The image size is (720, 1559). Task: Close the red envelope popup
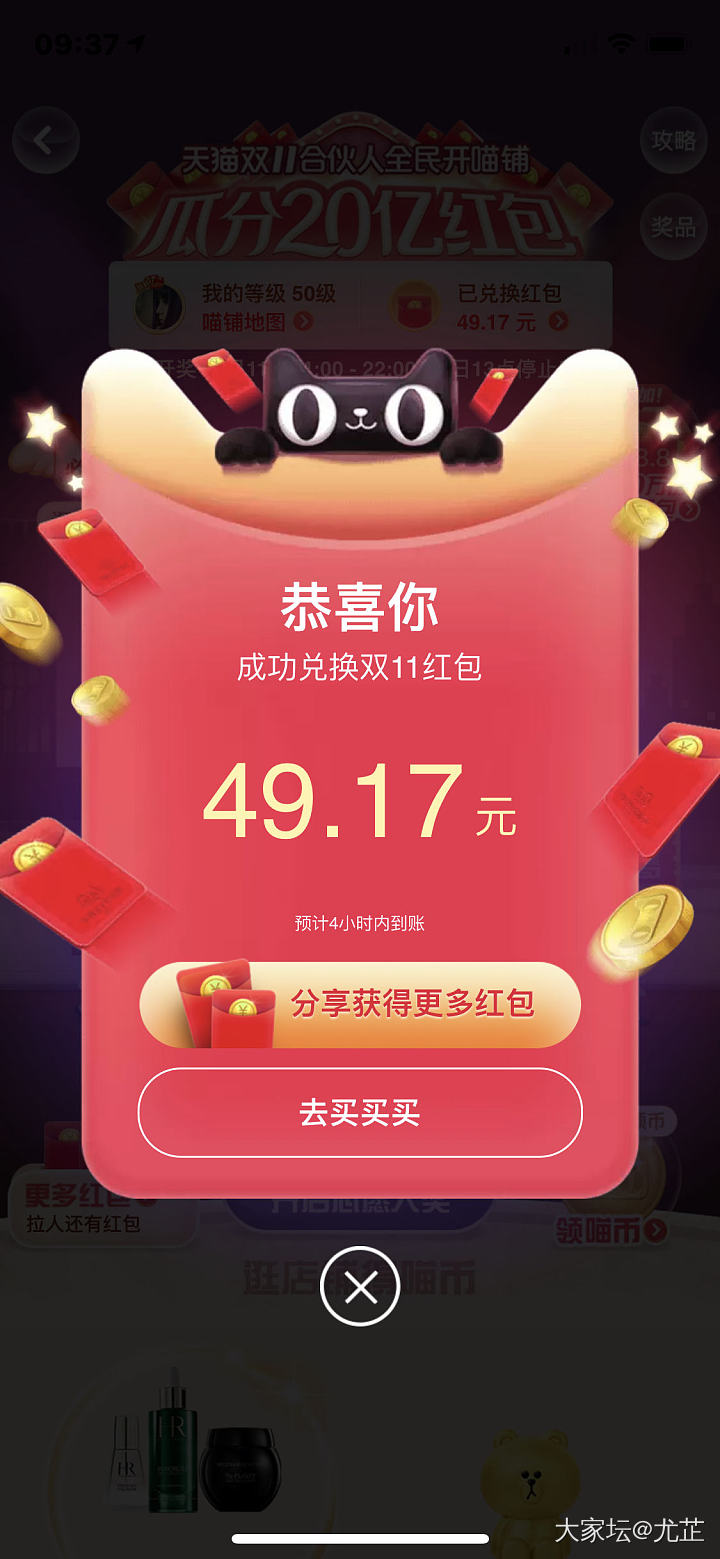pyautogui.click(x=360, y=1287)
